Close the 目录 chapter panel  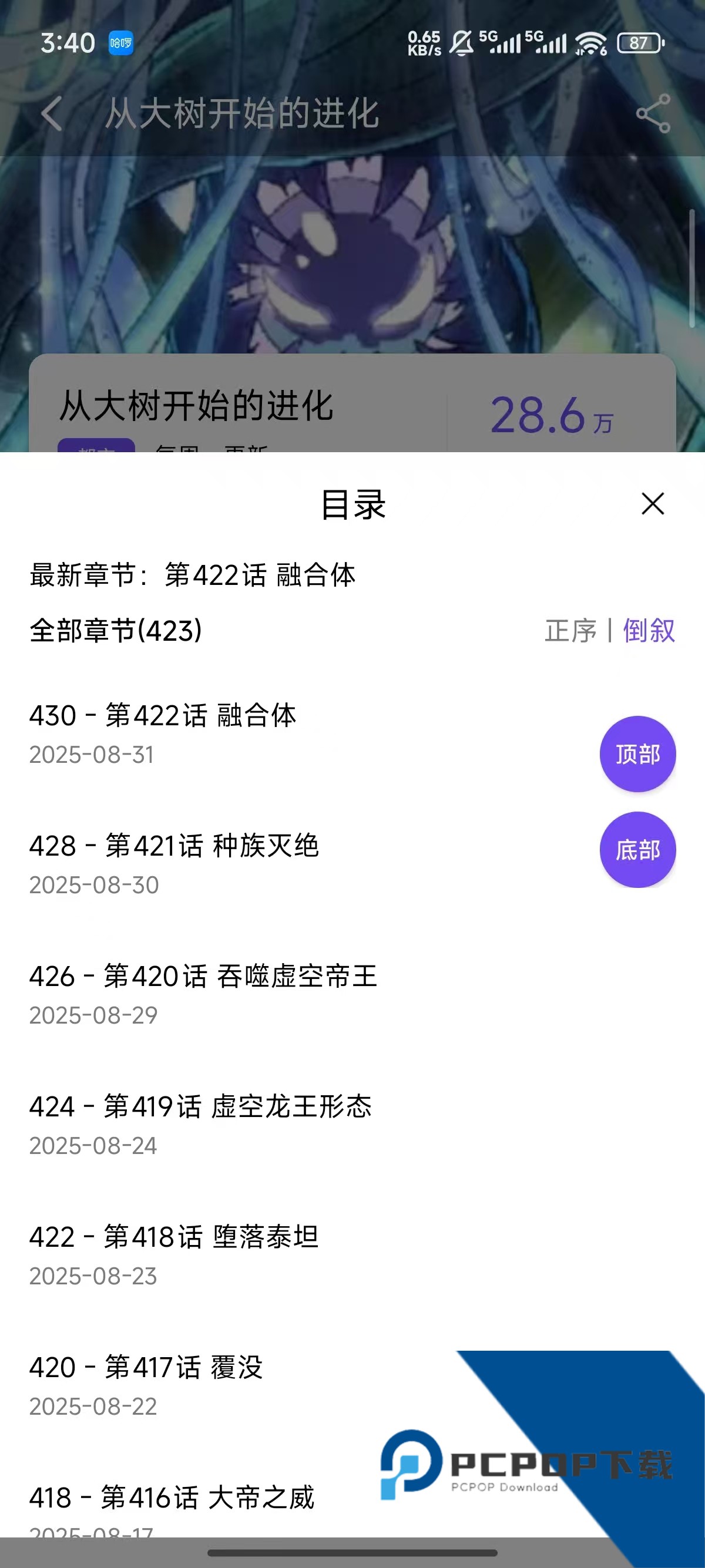pyautogui.click(x=652, y=504)
